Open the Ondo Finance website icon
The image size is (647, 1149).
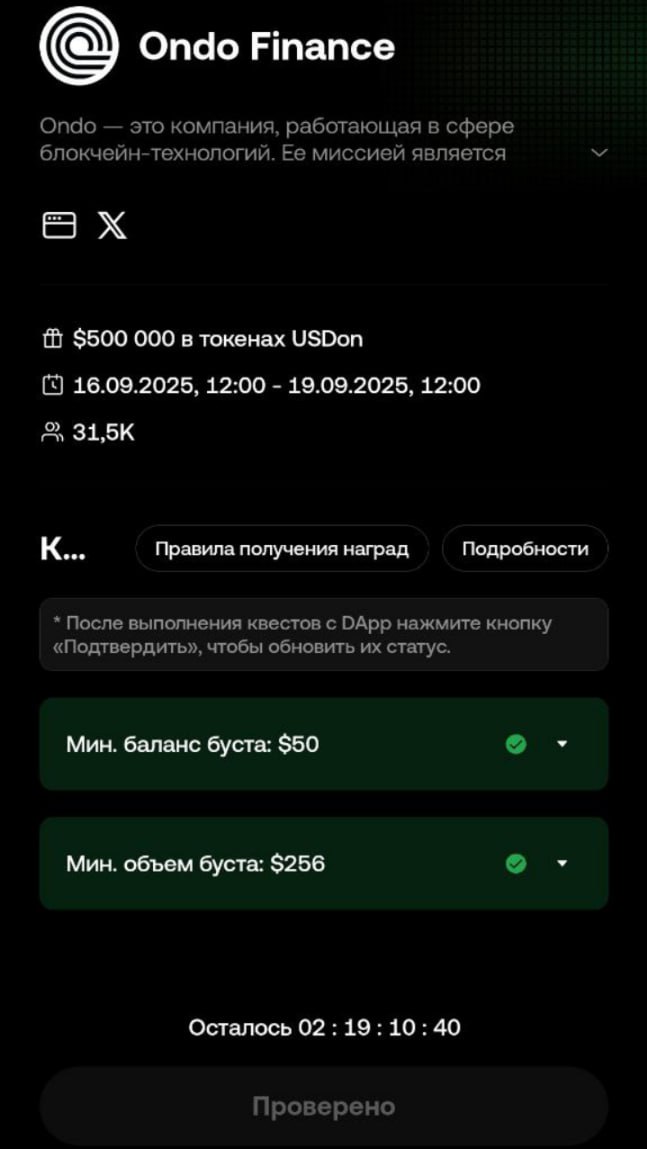click(59, 225)
